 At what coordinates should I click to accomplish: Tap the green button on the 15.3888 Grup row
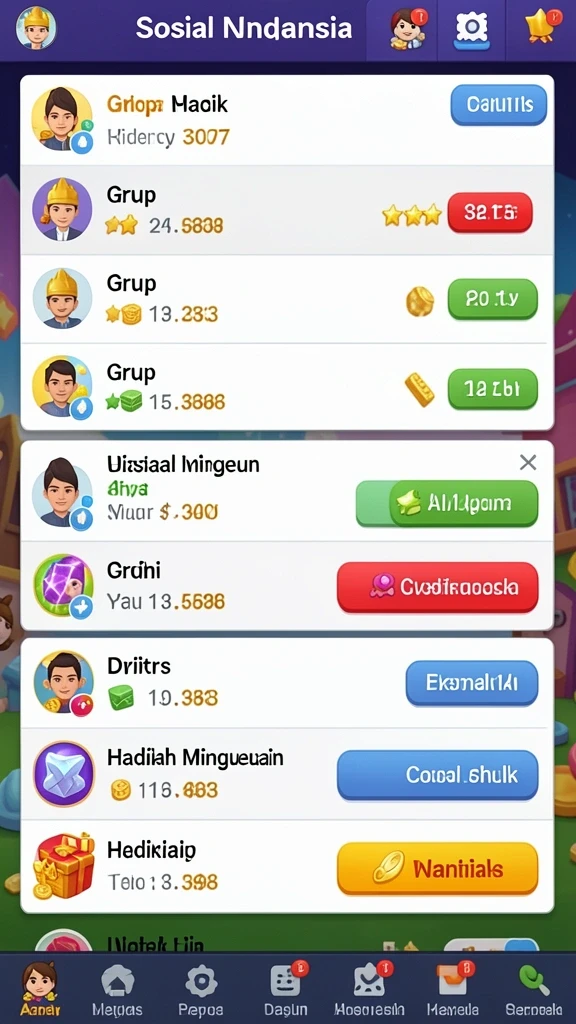pos(492,389)
